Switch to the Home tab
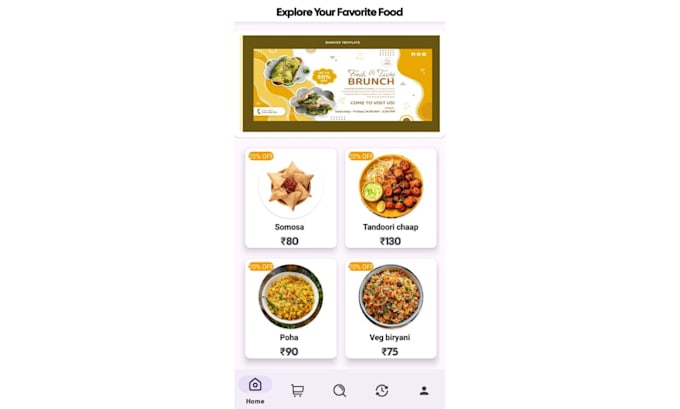 (x=255, y=389)
